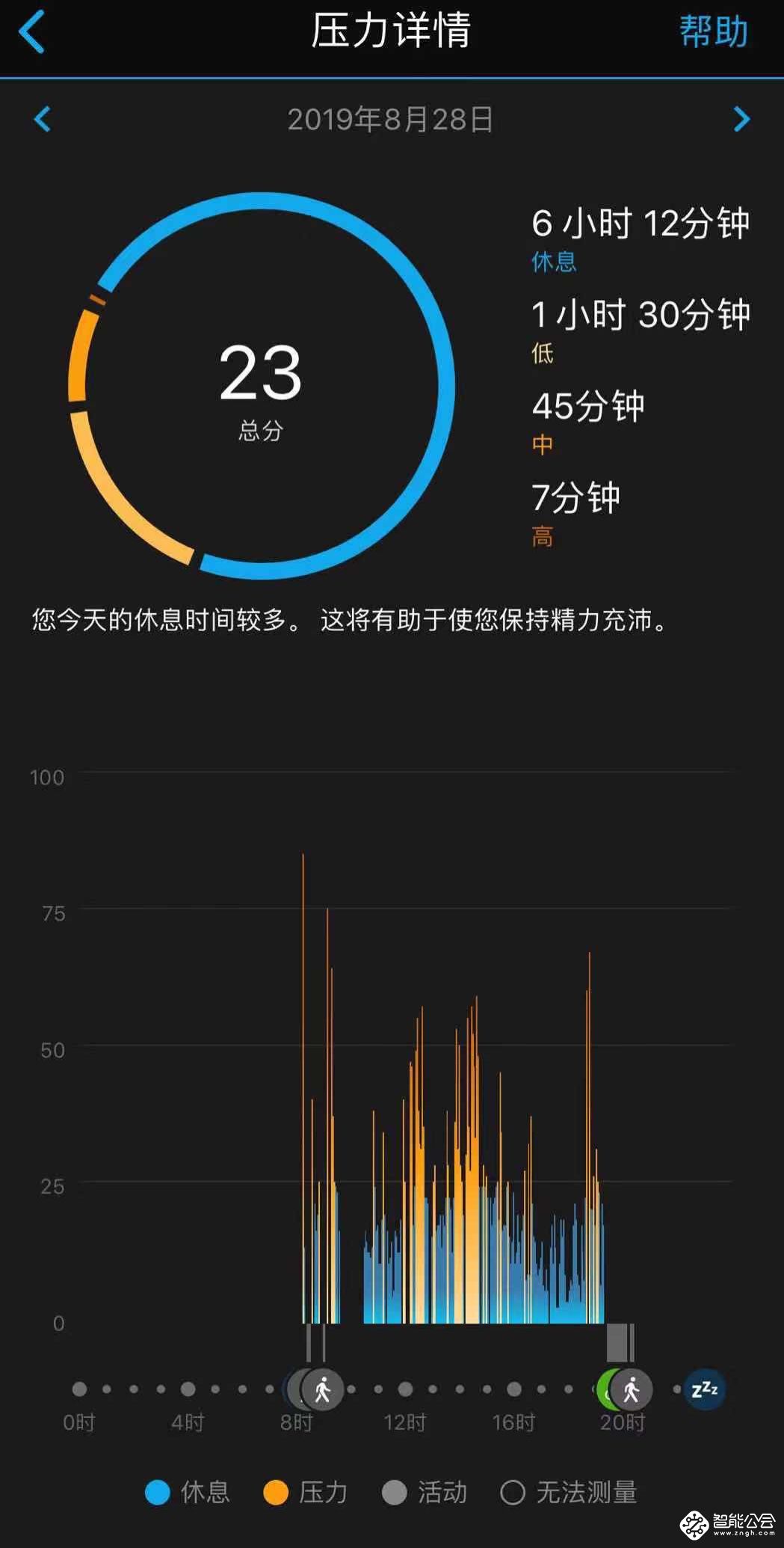Tap the stress score 23 in the donut chart
Screen dimensions: 784x1548
coord(262,372)
